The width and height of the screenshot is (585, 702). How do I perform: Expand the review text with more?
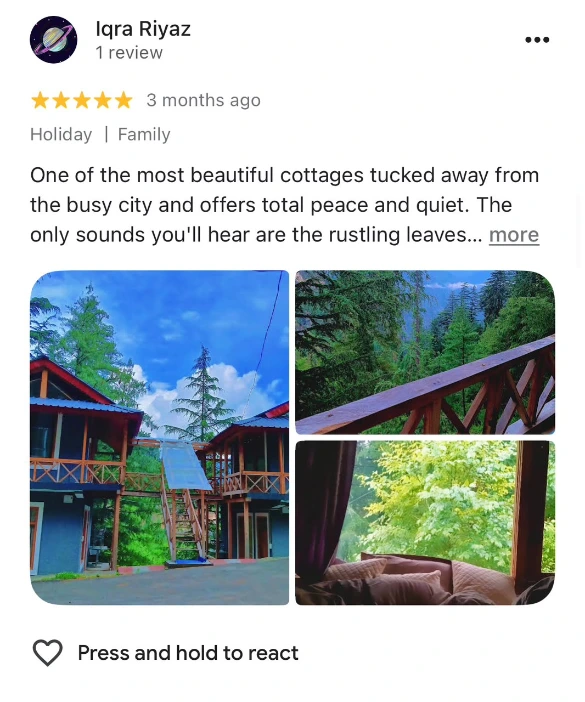514,235
